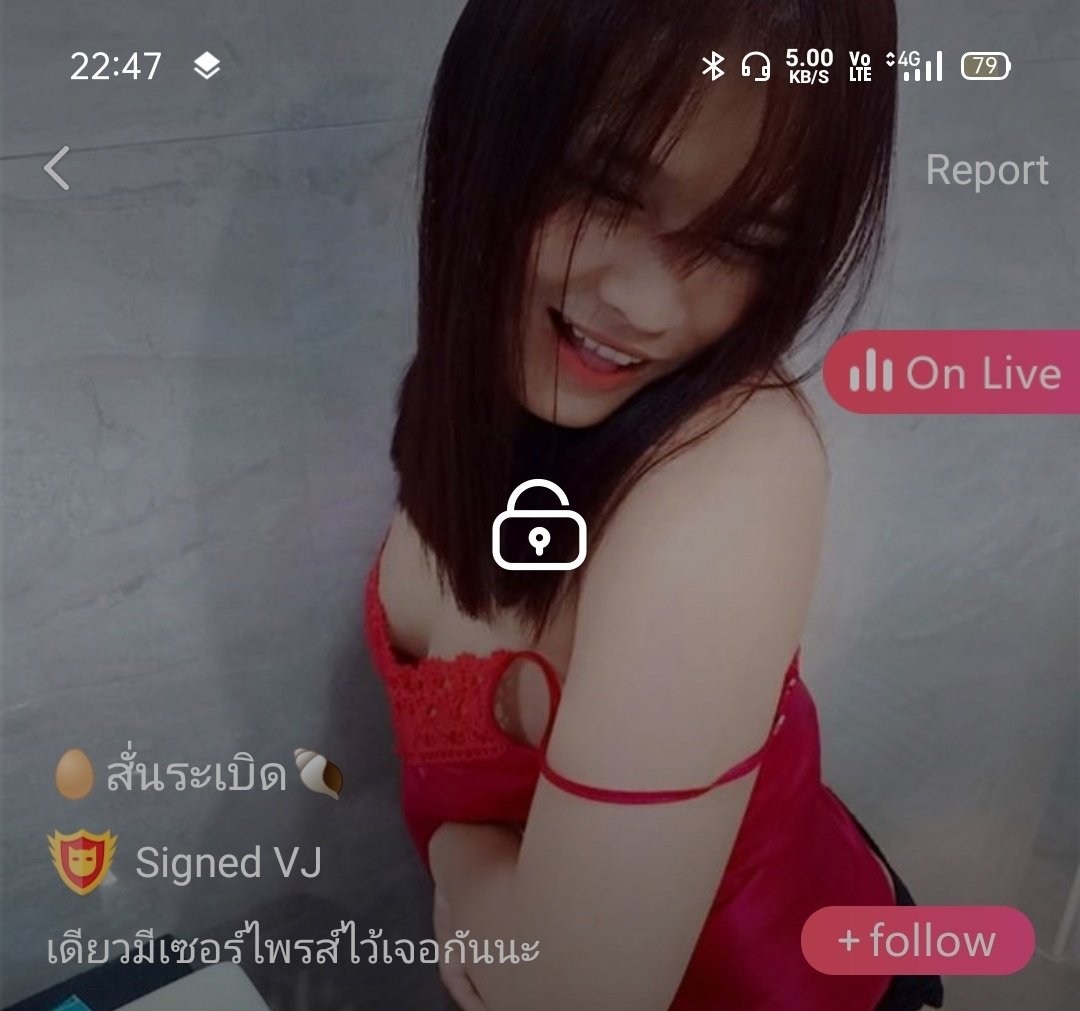Tap the lock icon to unlock
Viewport: 1080px width, 1011px height.
click(539, 526)
